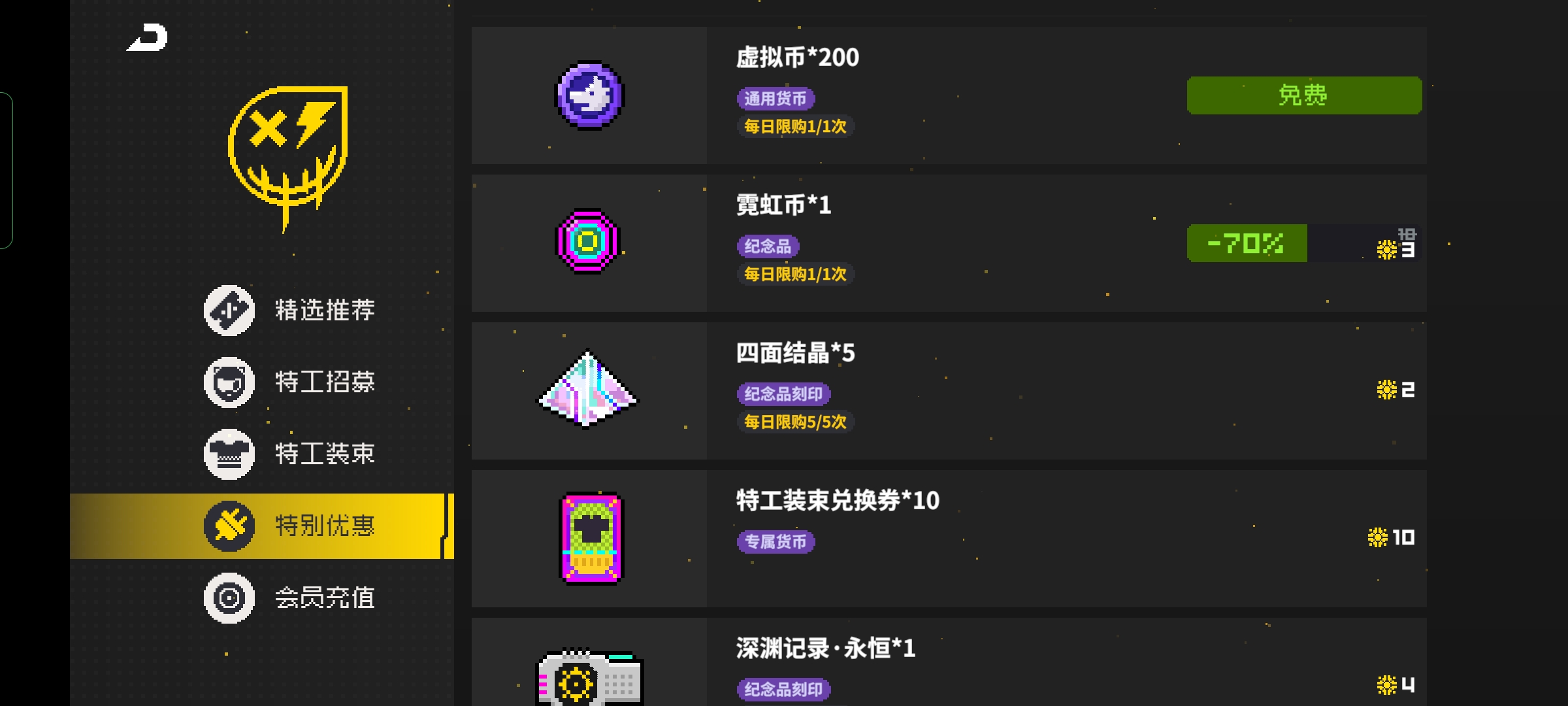The image size is (1568, 706).
Task: View 特工装束兑换券 item icon details
Action: point(591,537)
